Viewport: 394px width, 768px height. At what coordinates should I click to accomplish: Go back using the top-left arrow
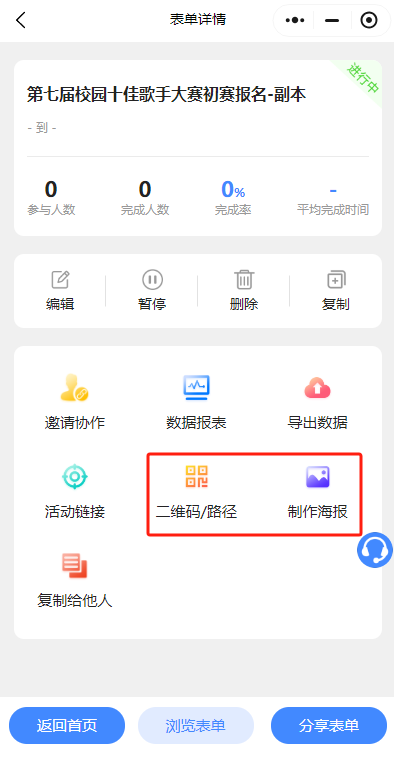click(20, 20)
